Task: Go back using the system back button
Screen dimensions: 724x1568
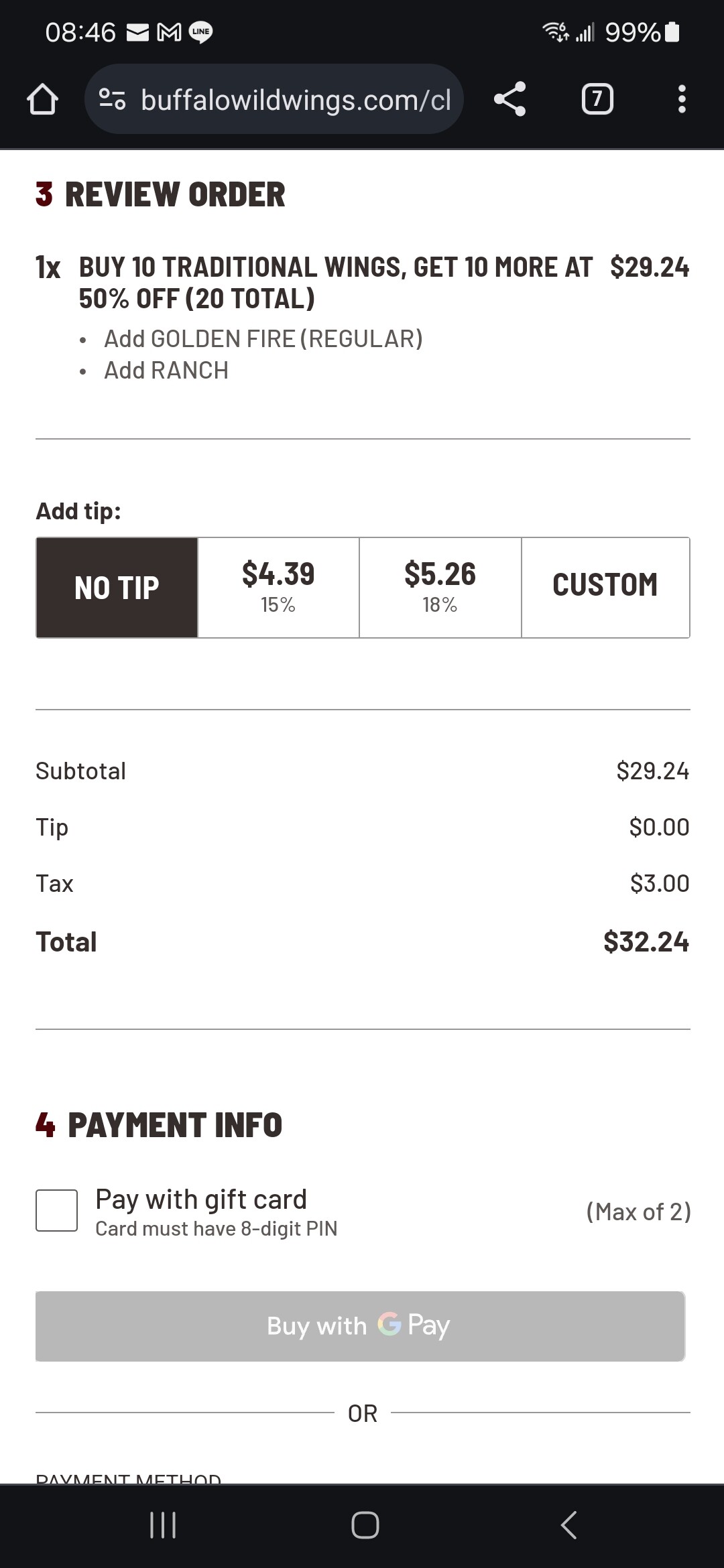Action: pos(568,1525)
